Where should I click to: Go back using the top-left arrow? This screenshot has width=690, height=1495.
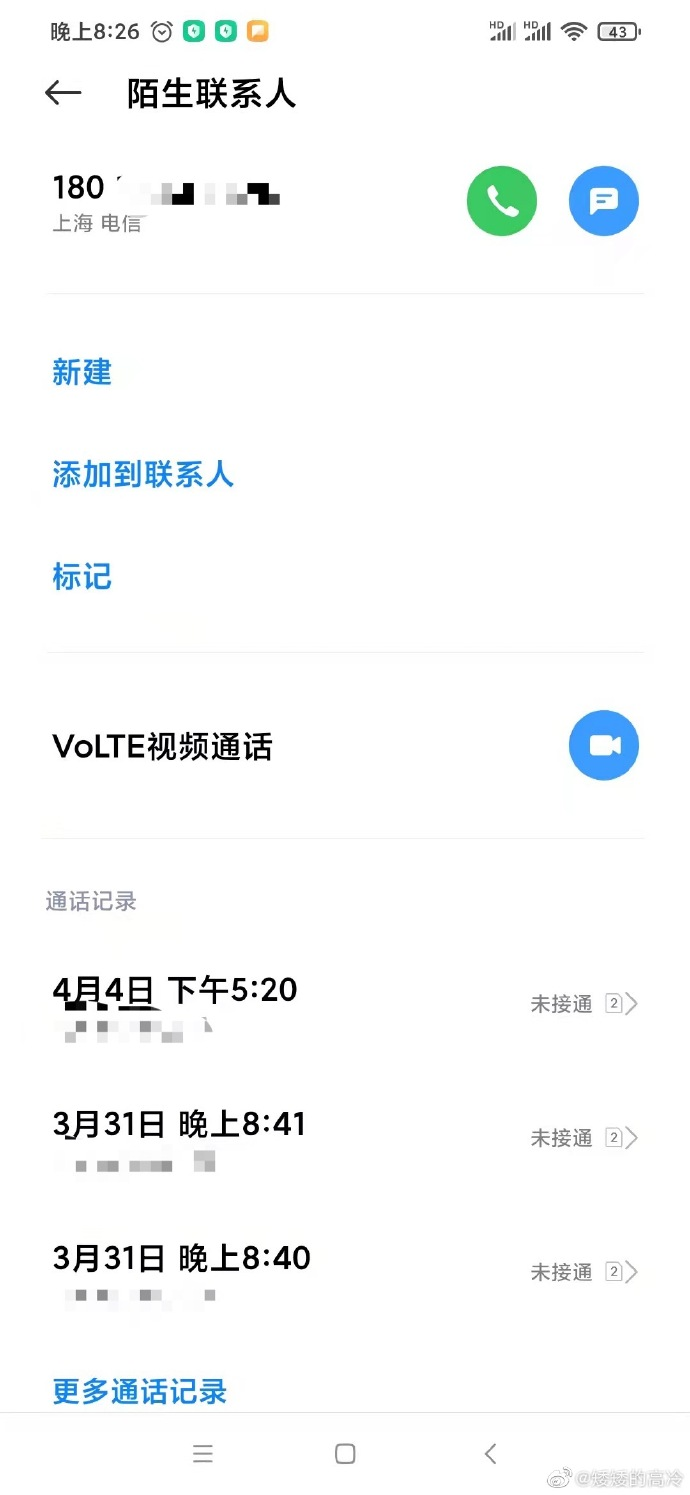coord(63,93)
